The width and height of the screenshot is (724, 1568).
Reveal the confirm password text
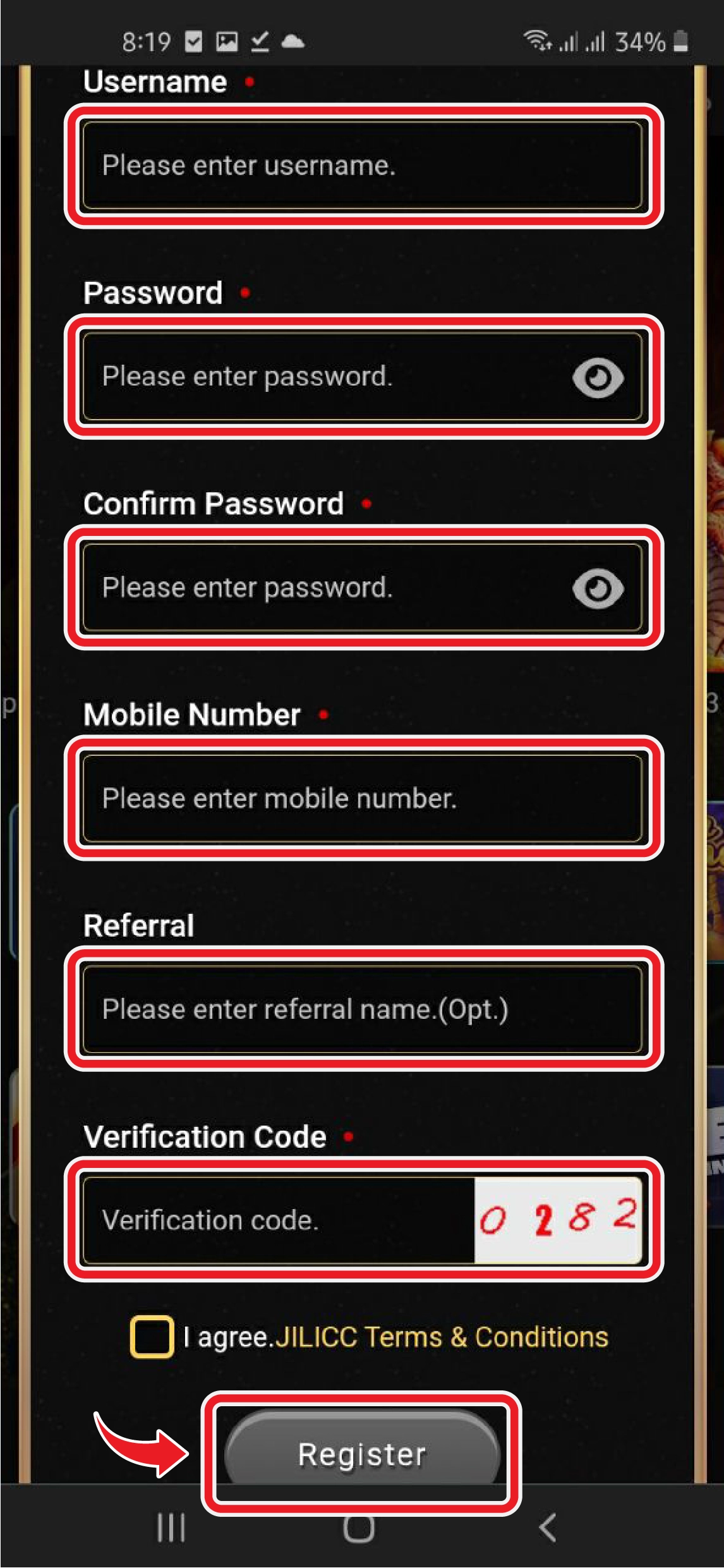pyautogui.click(x=599, y=588)
